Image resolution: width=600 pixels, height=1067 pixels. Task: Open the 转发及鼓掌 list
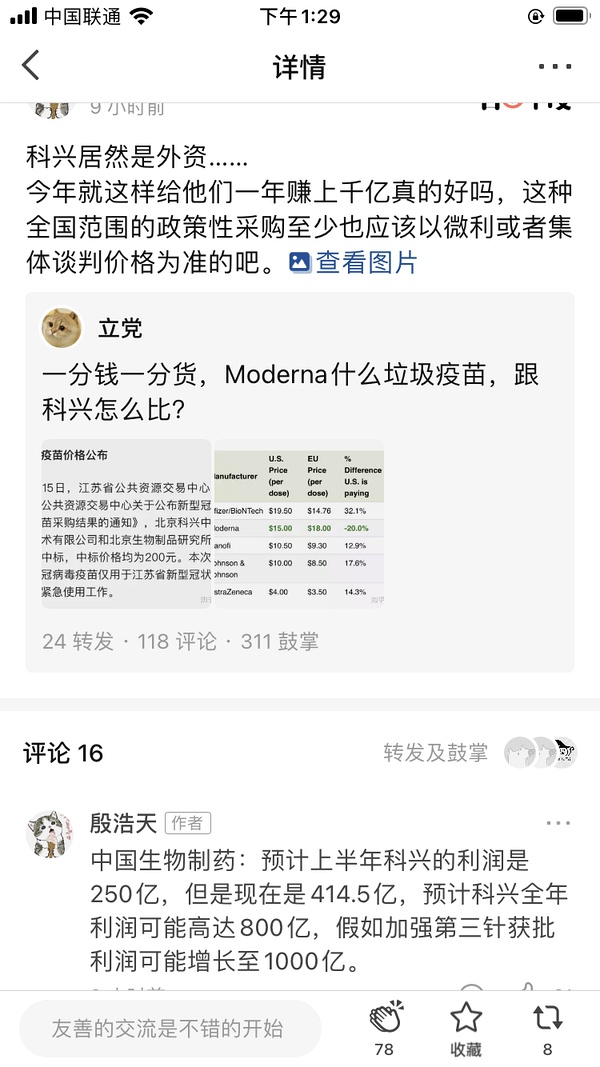click(x=436, y=753)
